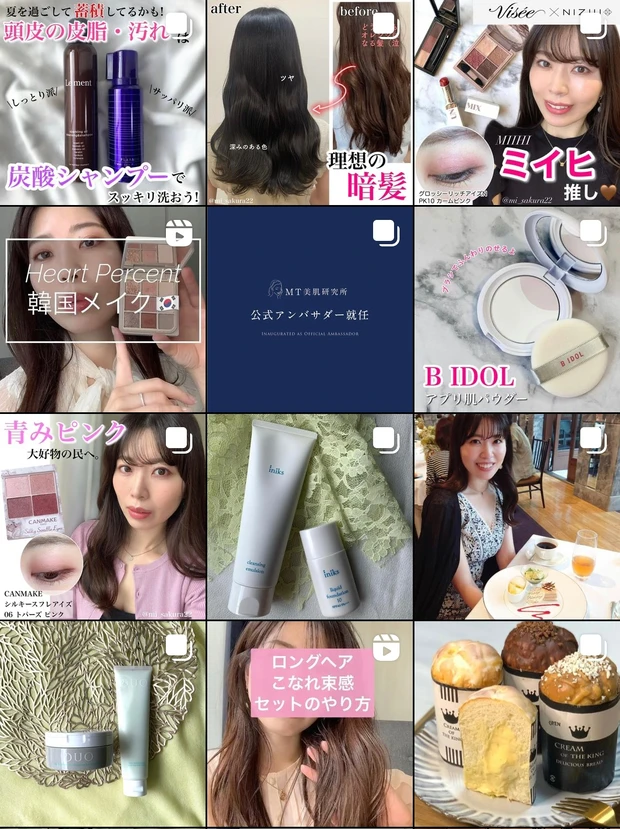Open the Cream of the King bread post
The height and width of the screenshot is (829, 620).
[517, 725]
